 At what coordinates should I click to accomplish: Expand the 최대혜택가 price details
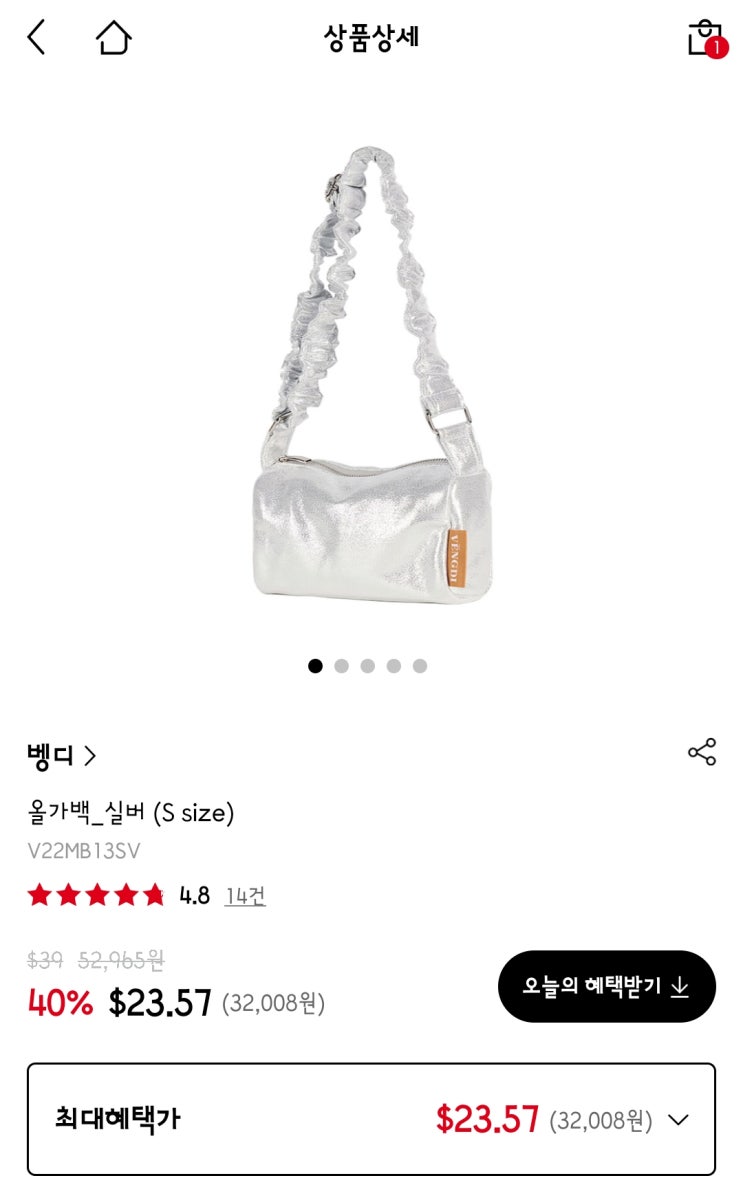[678, 1120]
